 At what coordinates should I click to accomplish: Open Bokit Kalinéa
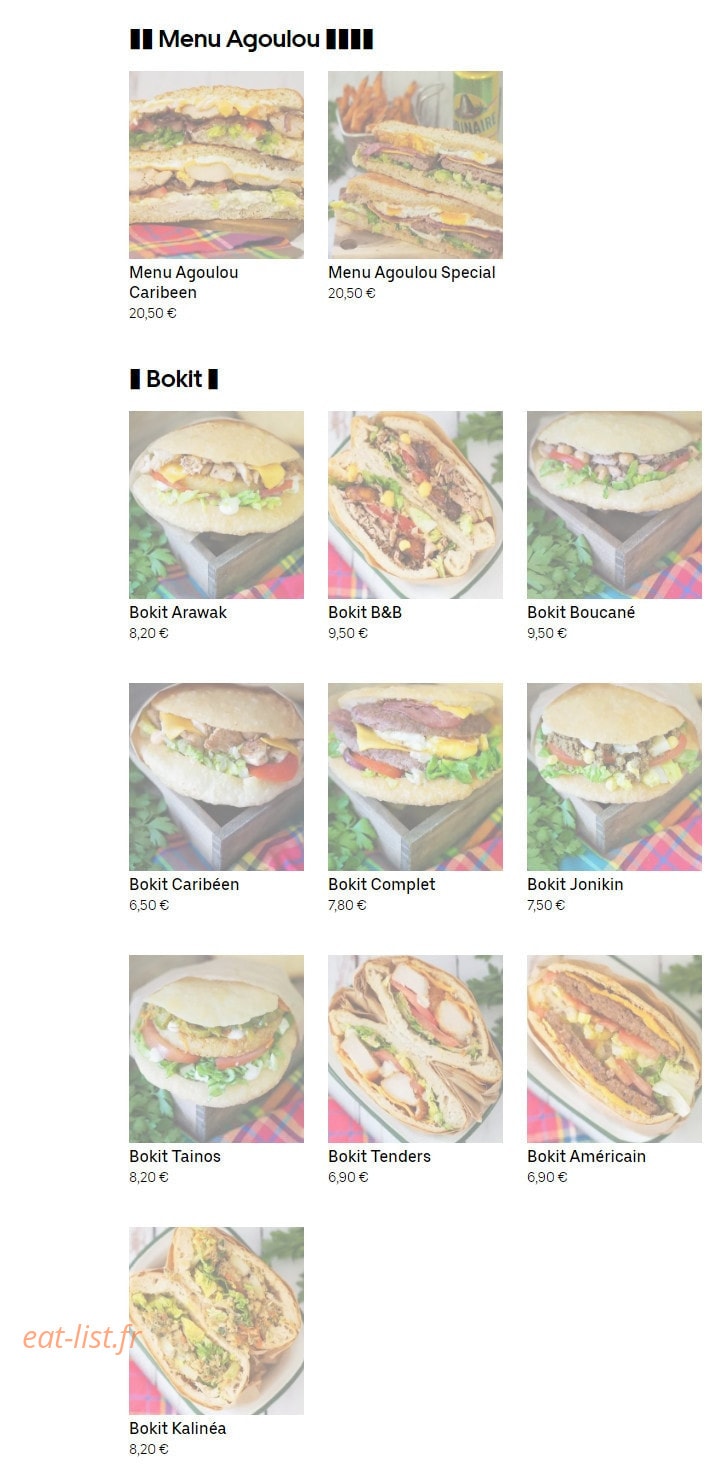click(216, 1342)
